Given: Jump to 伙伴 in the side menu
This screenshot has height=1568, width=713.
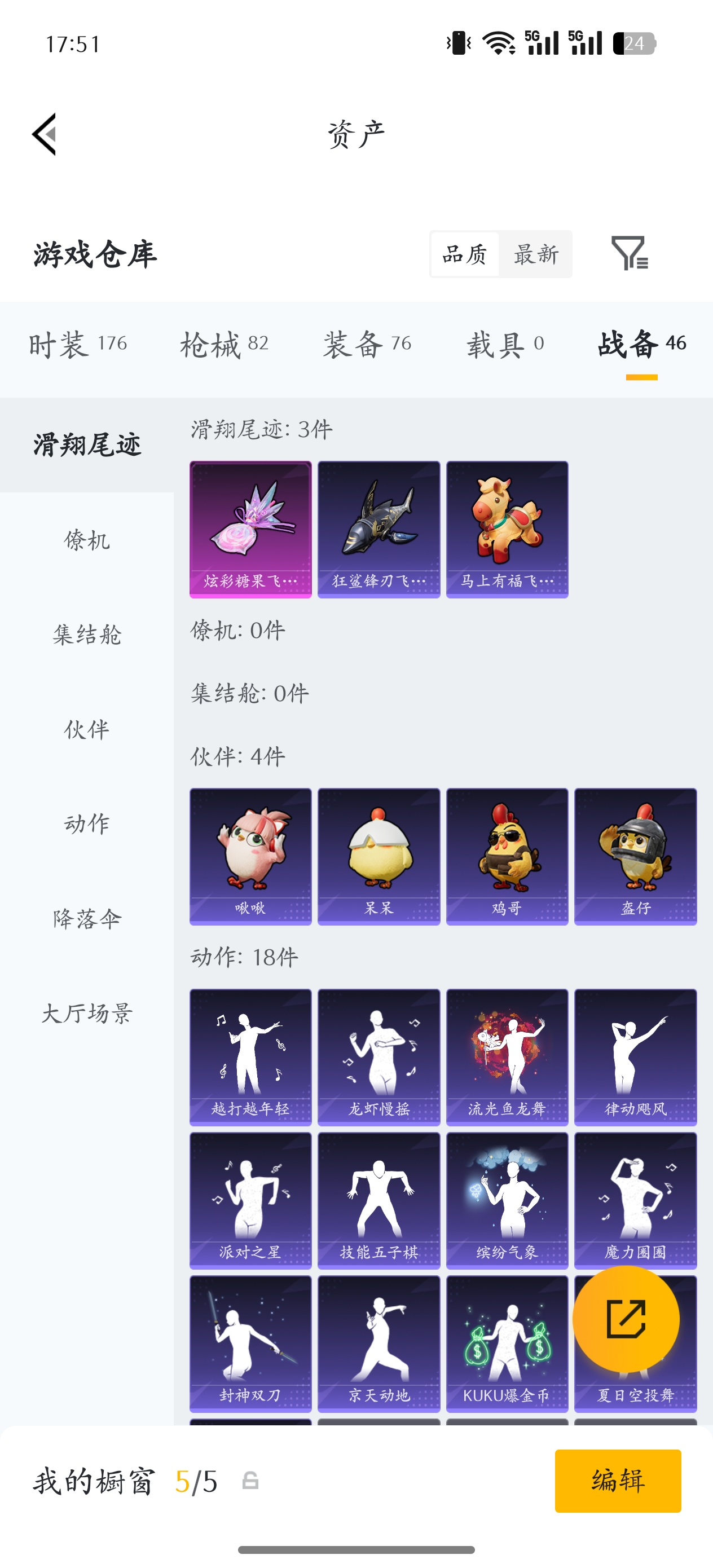Looking at the screenshot, I should [87, 729].
